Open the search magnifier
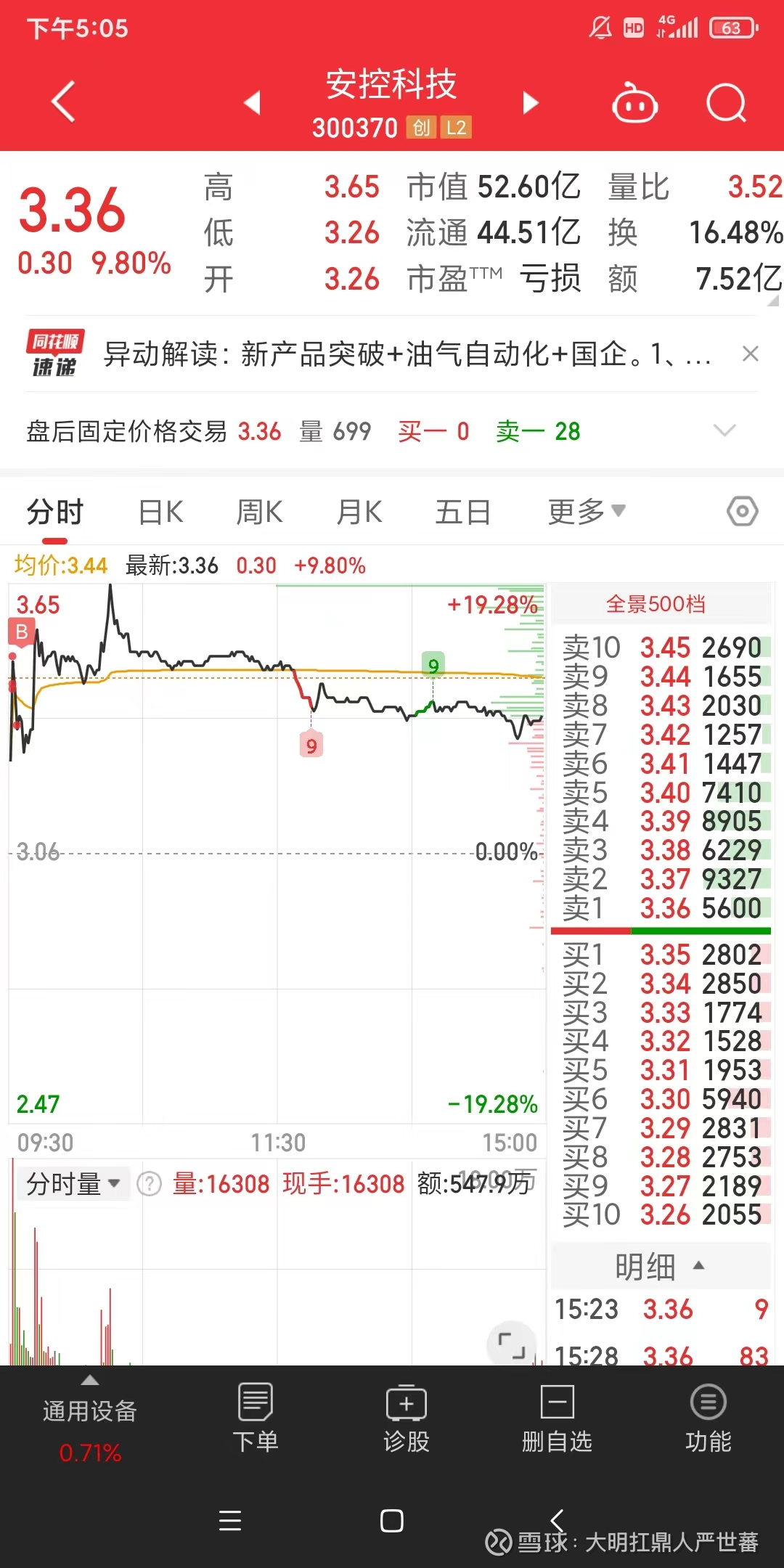 click(x=727, y=102)
